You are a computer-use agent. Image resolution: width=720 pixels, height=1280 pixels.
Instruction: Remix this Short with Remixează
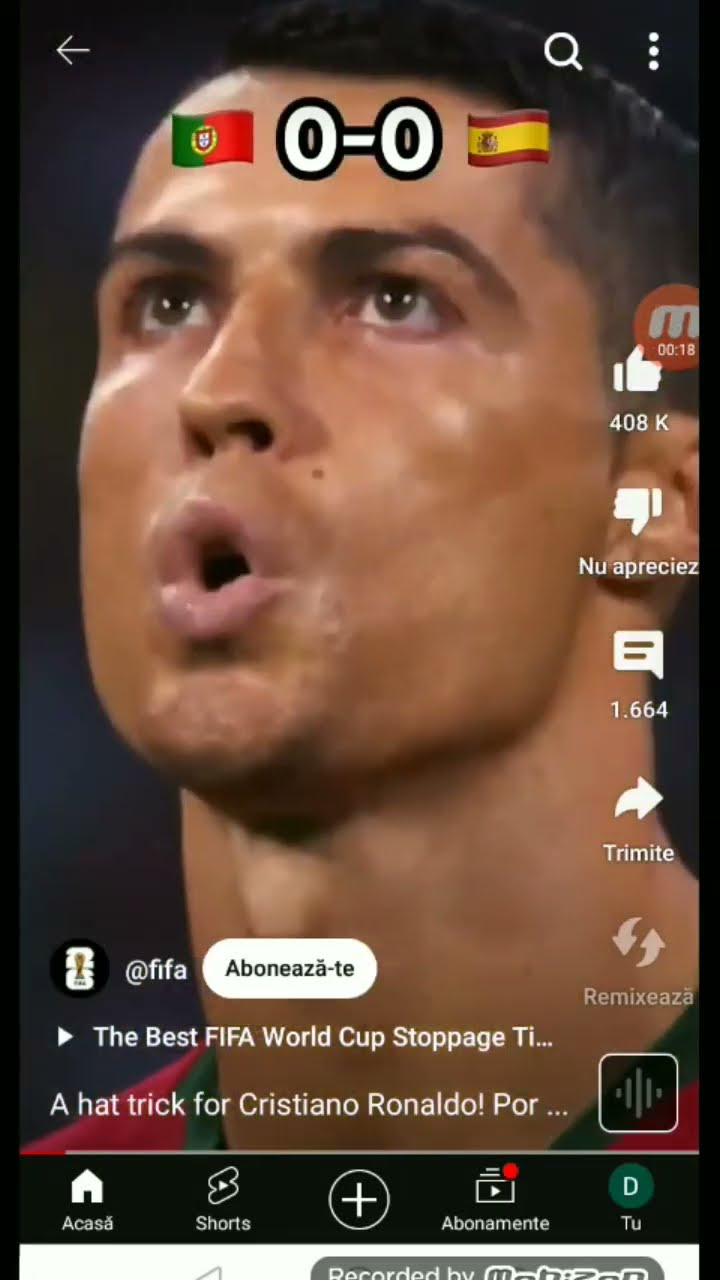(638, 944)
